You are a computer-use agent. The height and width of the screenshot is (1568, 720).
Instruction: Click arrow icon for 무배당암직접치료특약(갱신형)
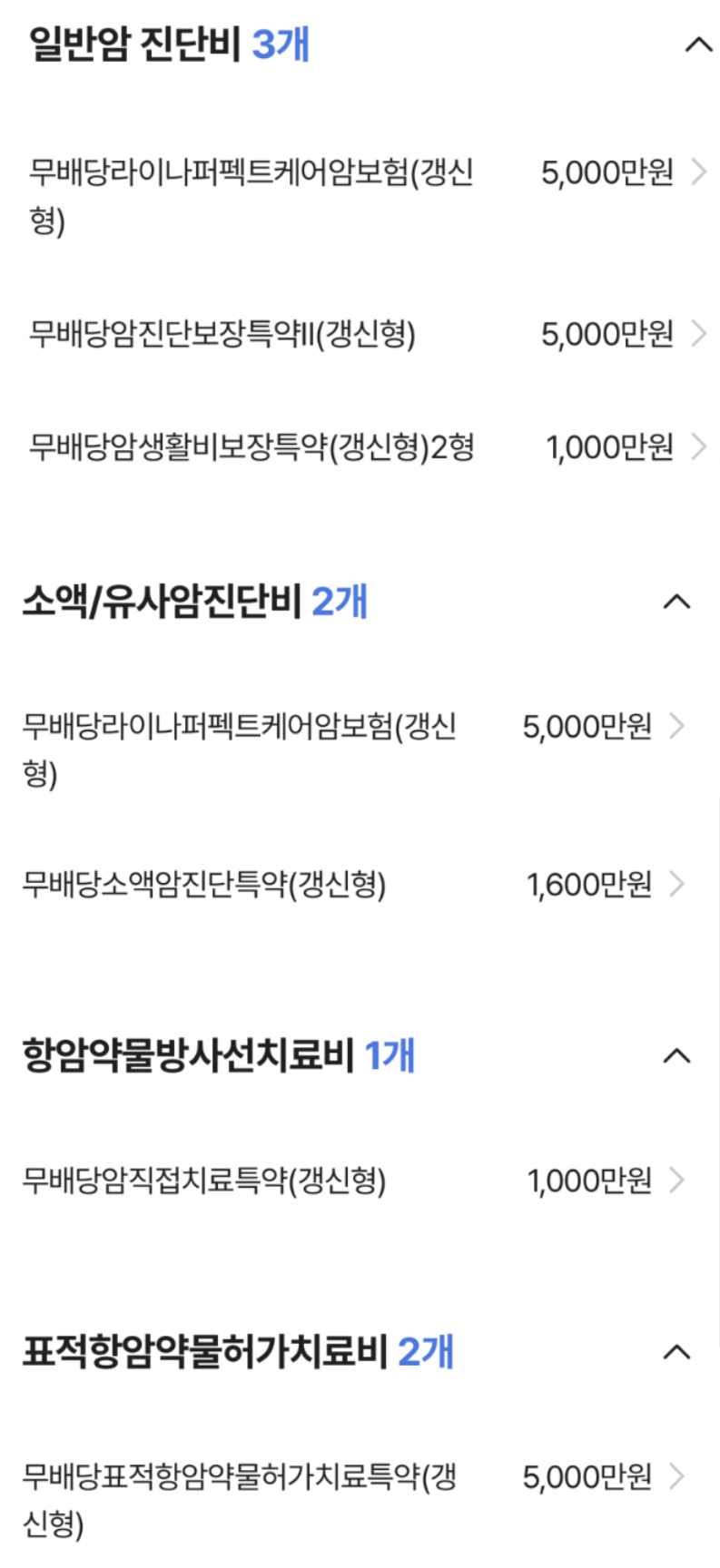[676, 1180]
